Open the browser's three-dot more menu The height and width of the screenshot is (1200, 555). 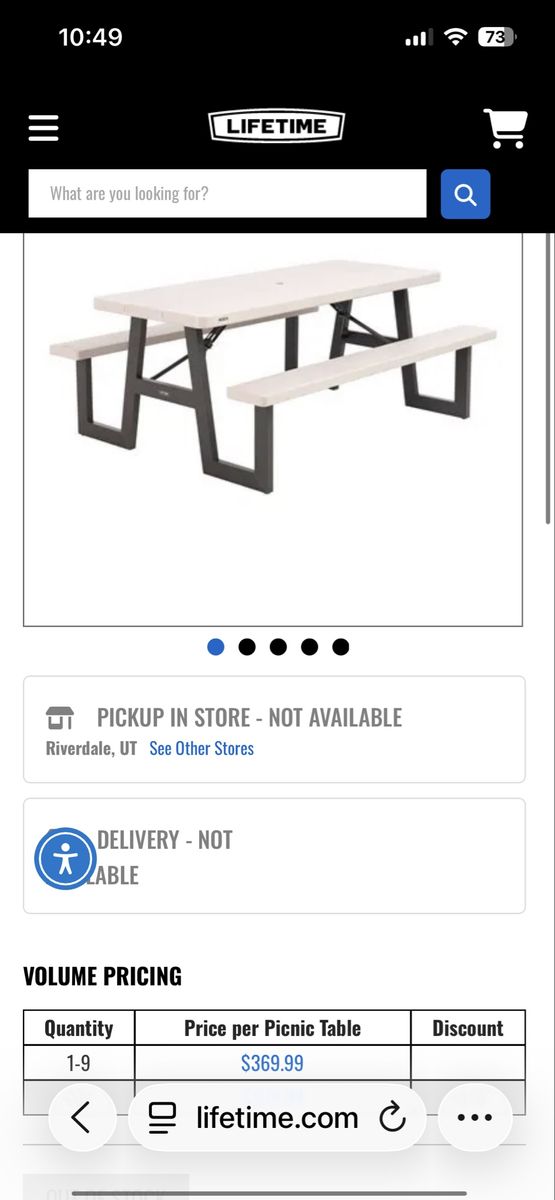point(475,1117)
